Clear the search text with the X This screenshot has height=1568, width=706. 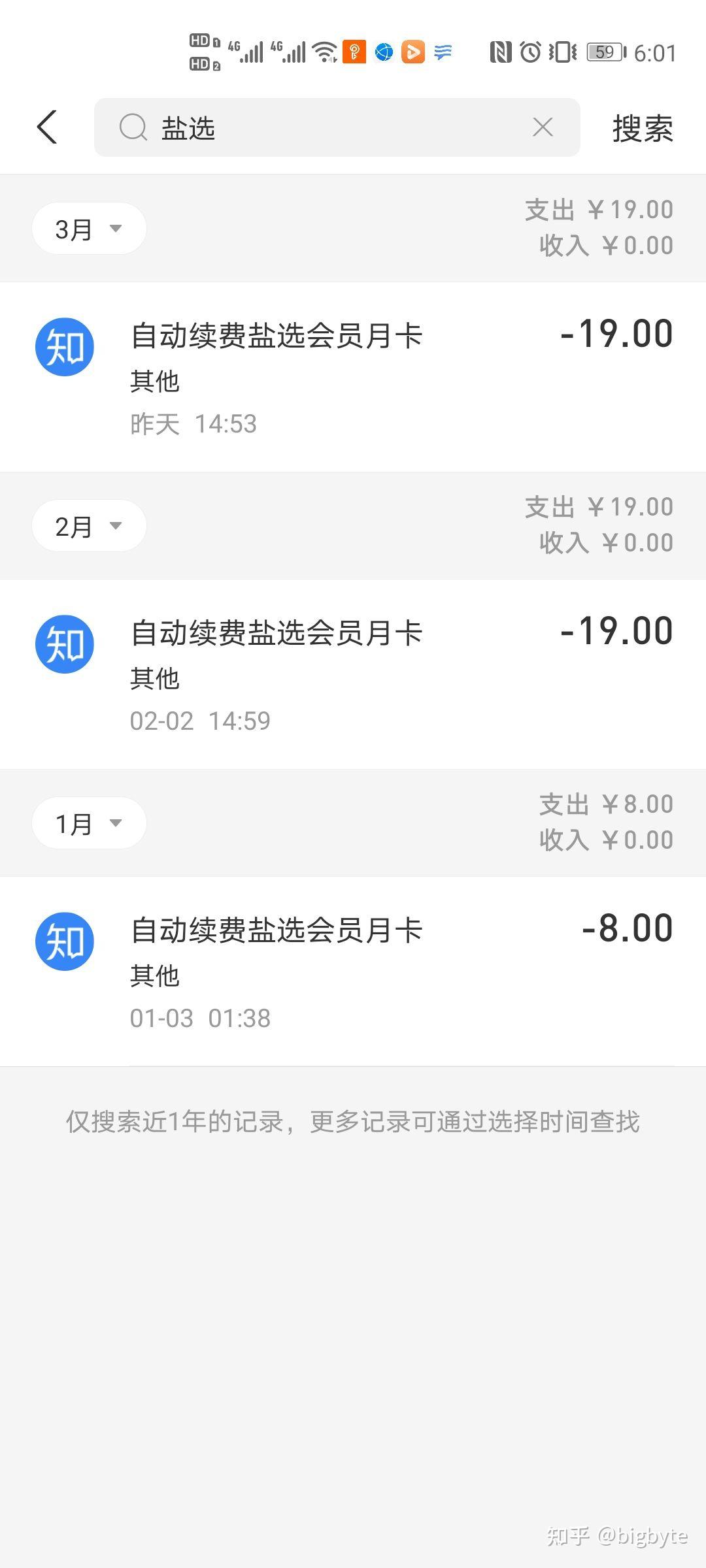click(x=543, y=127)
